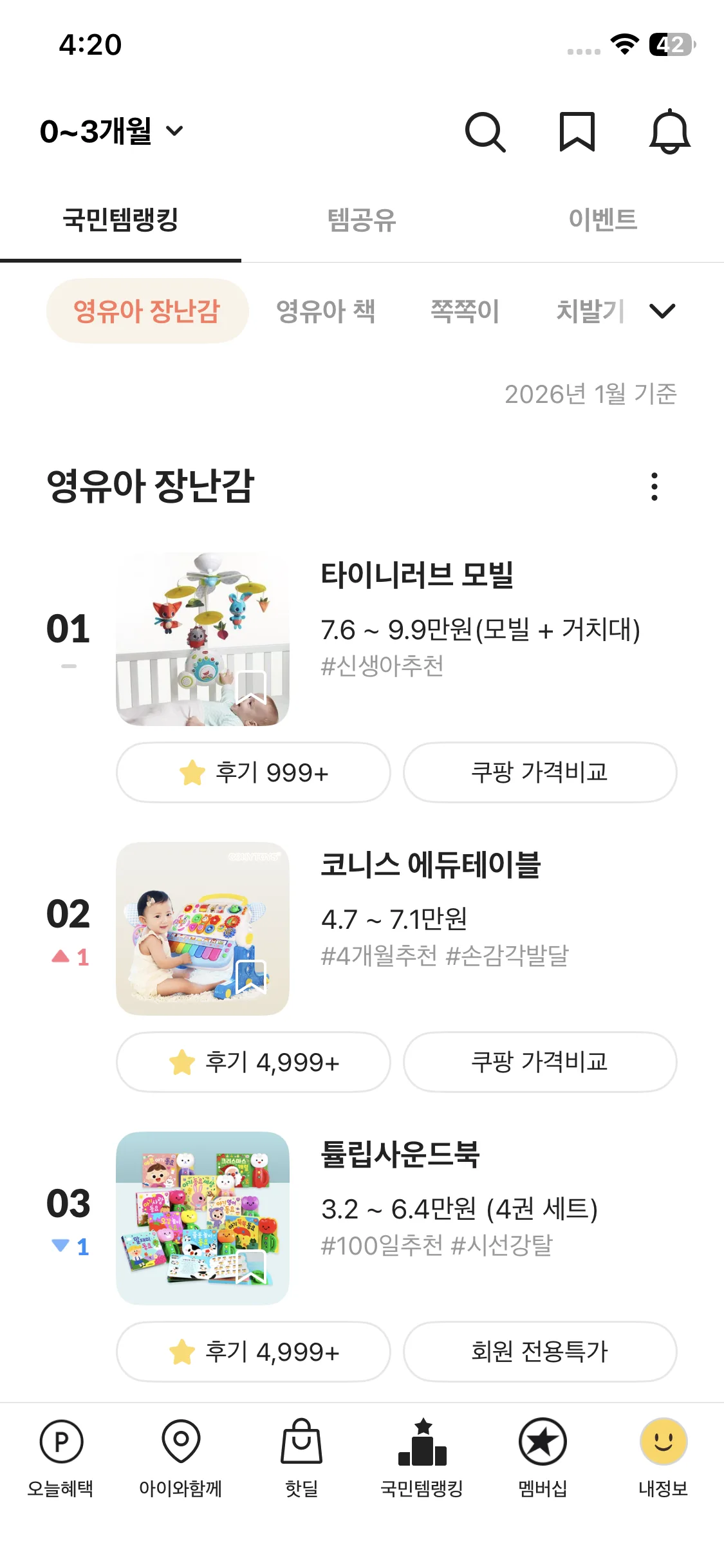Expand the category list chevron
This screenshot has height=1568, width=724.
tap(662, 311)
